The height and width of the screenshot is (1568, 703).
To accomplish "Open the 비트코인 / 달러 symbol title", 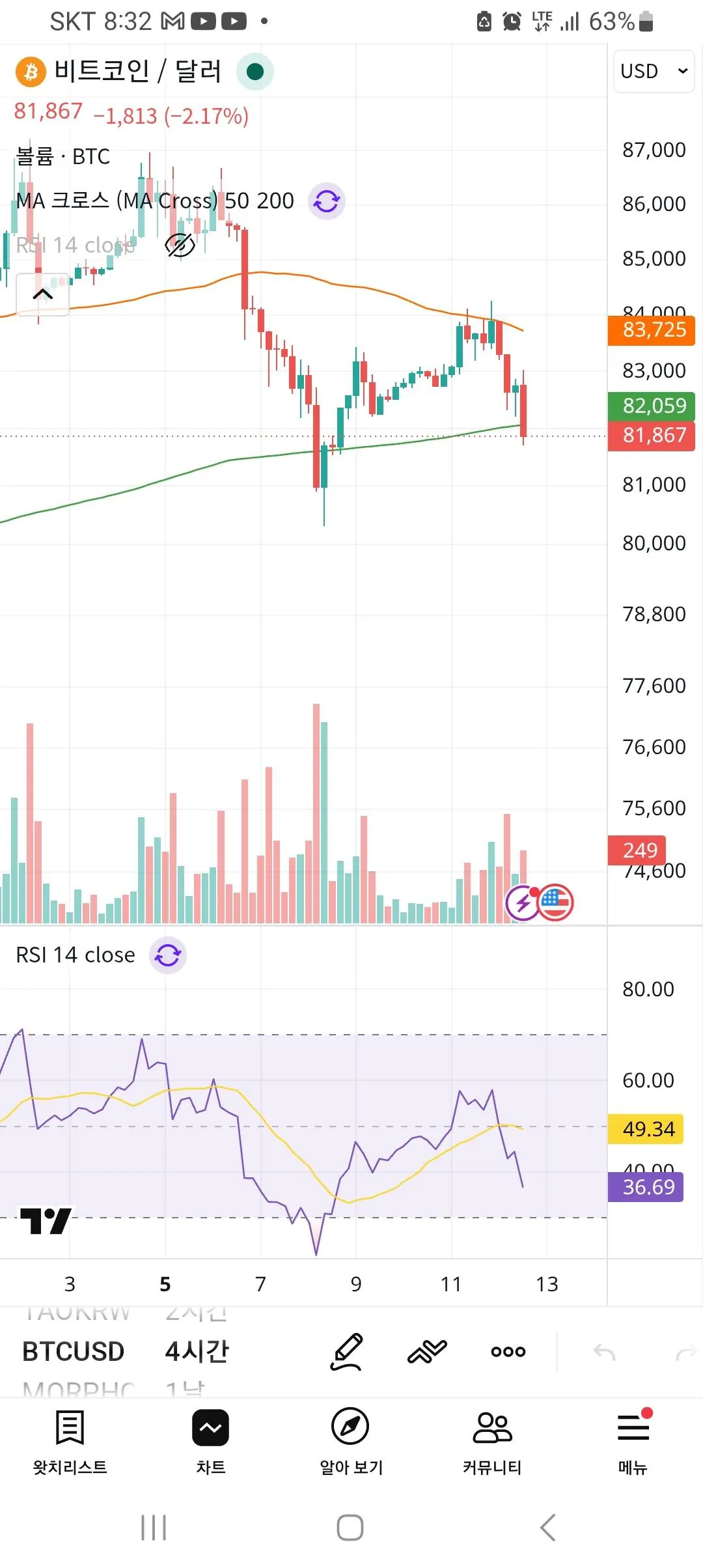I will point(137,71).
